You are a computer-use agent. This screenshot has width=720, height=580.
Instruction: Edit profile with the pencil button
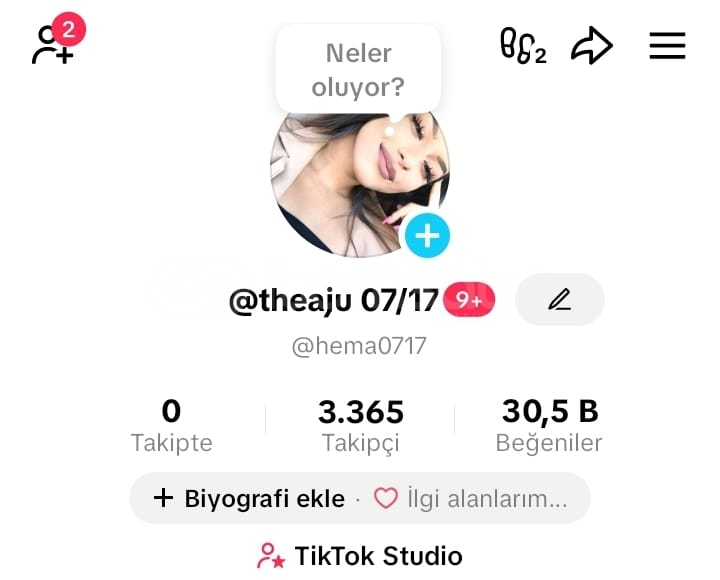pos(559,299)
